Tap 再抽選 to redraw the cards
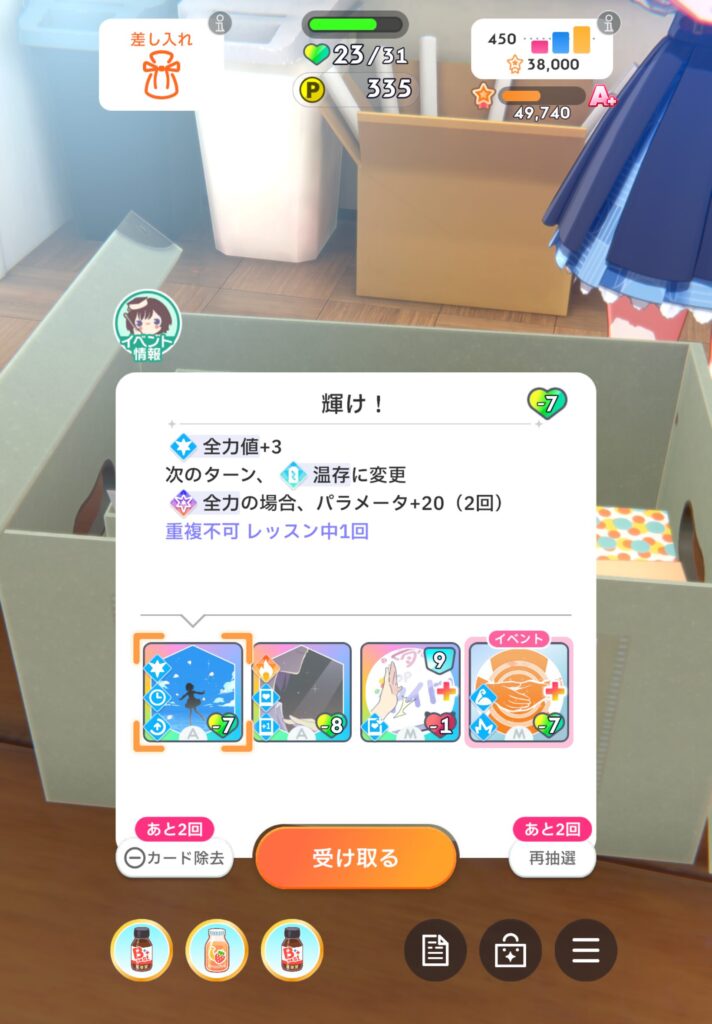The image size is (712, 1024). [552, 857]
